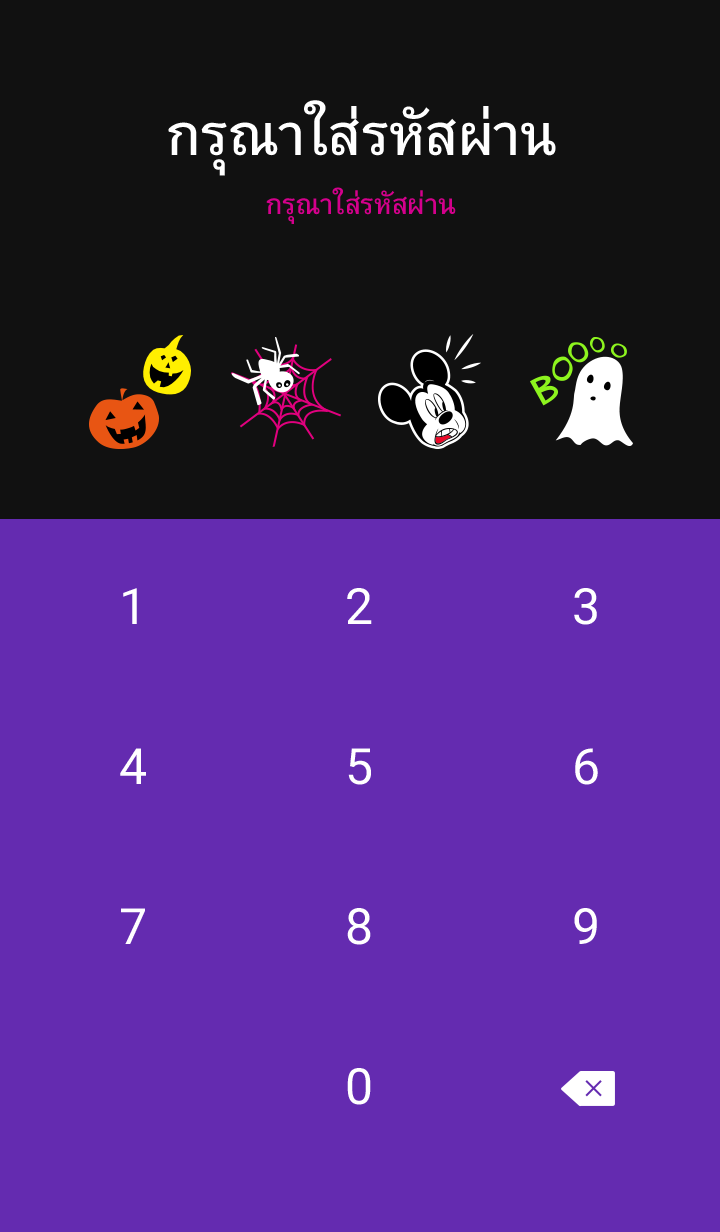Delete the last entered digit with backspace

(588, 1088)
